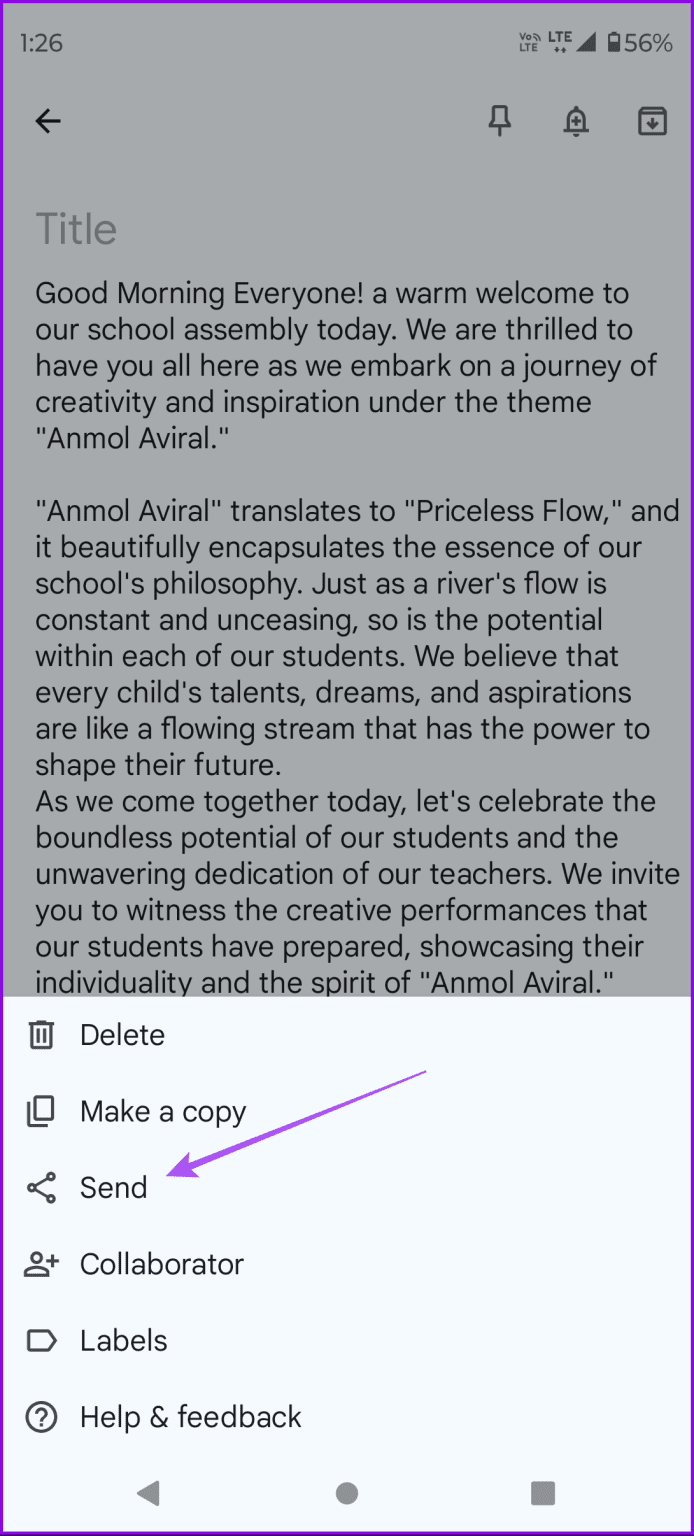Choose Make a copy

162,1111
